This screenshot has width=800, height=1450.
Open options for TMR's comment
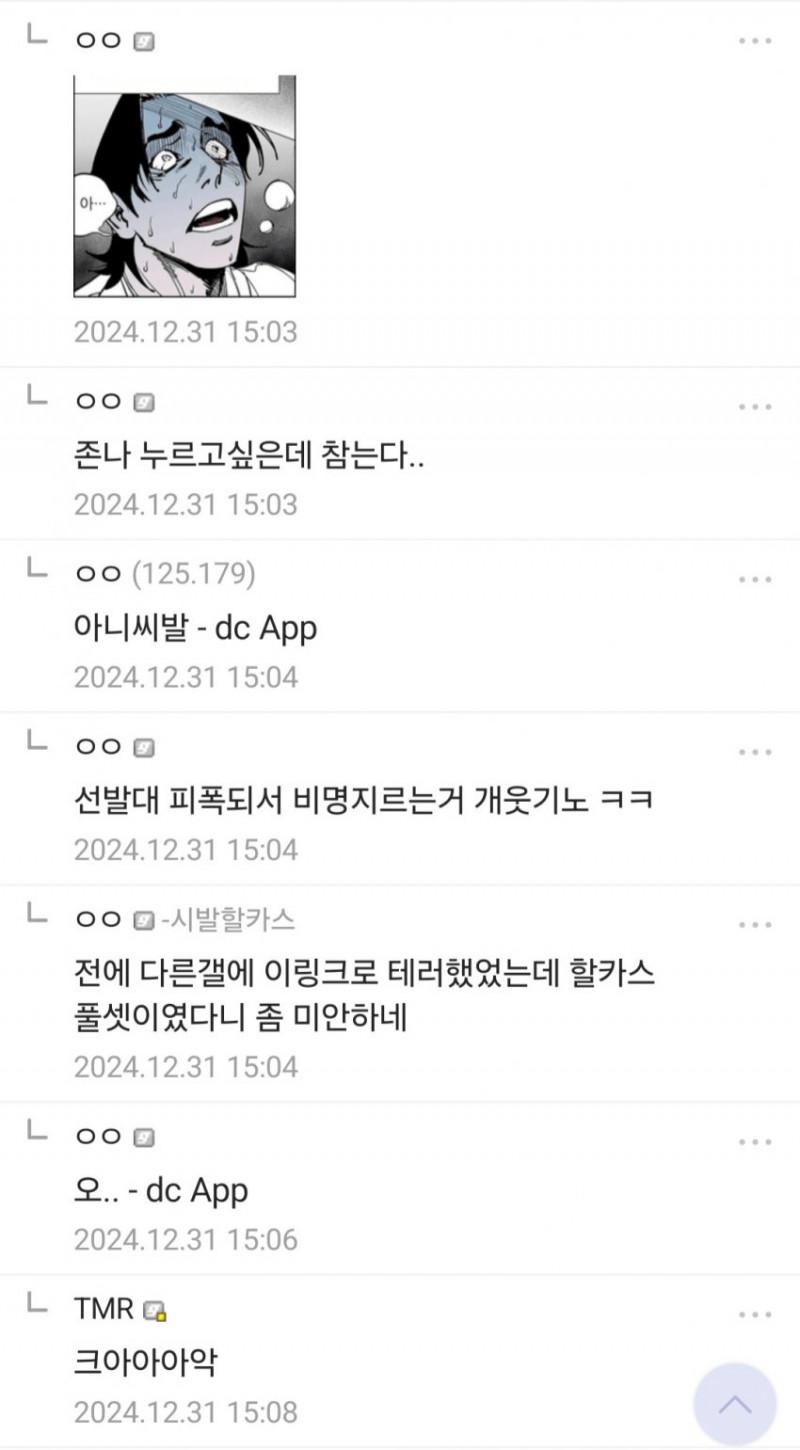tap(755, 1314)
